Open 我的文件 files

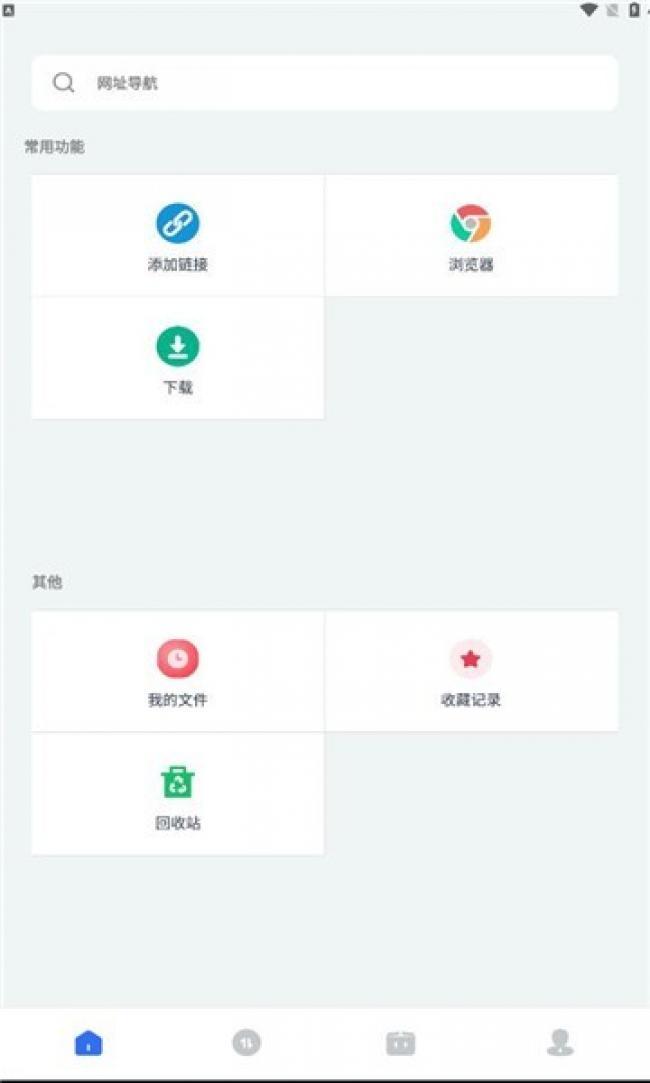(x=178, y=672)
